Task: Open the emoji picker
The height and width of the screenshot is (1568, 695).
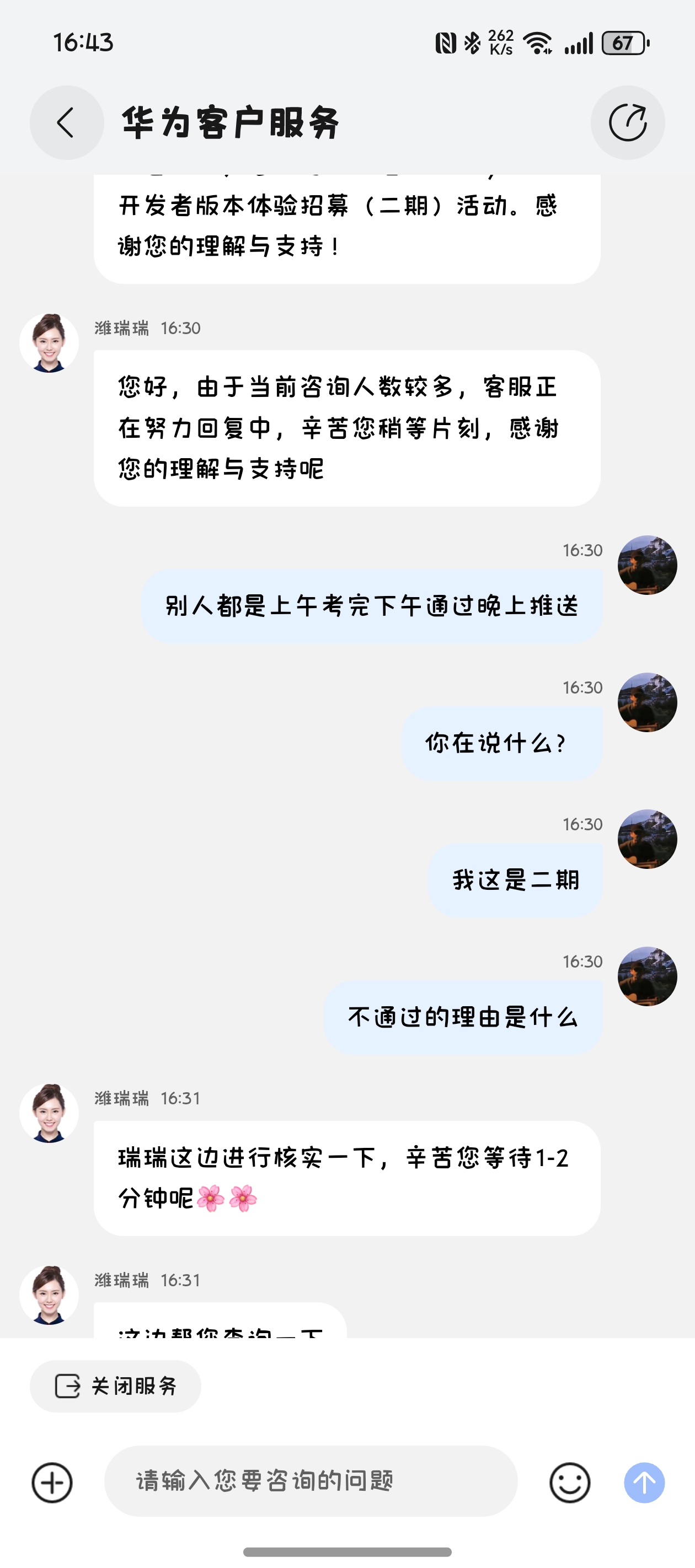Action: point(570,1482)
